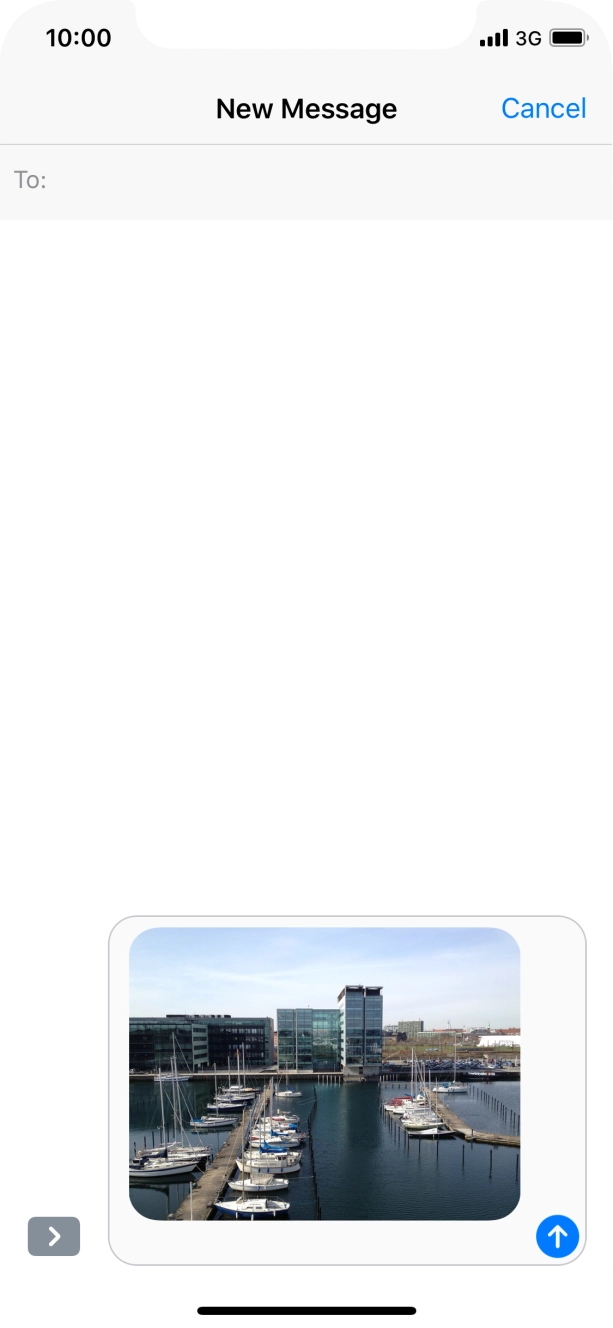Expand the apps chevron beside the message box

pos(54,1236)
